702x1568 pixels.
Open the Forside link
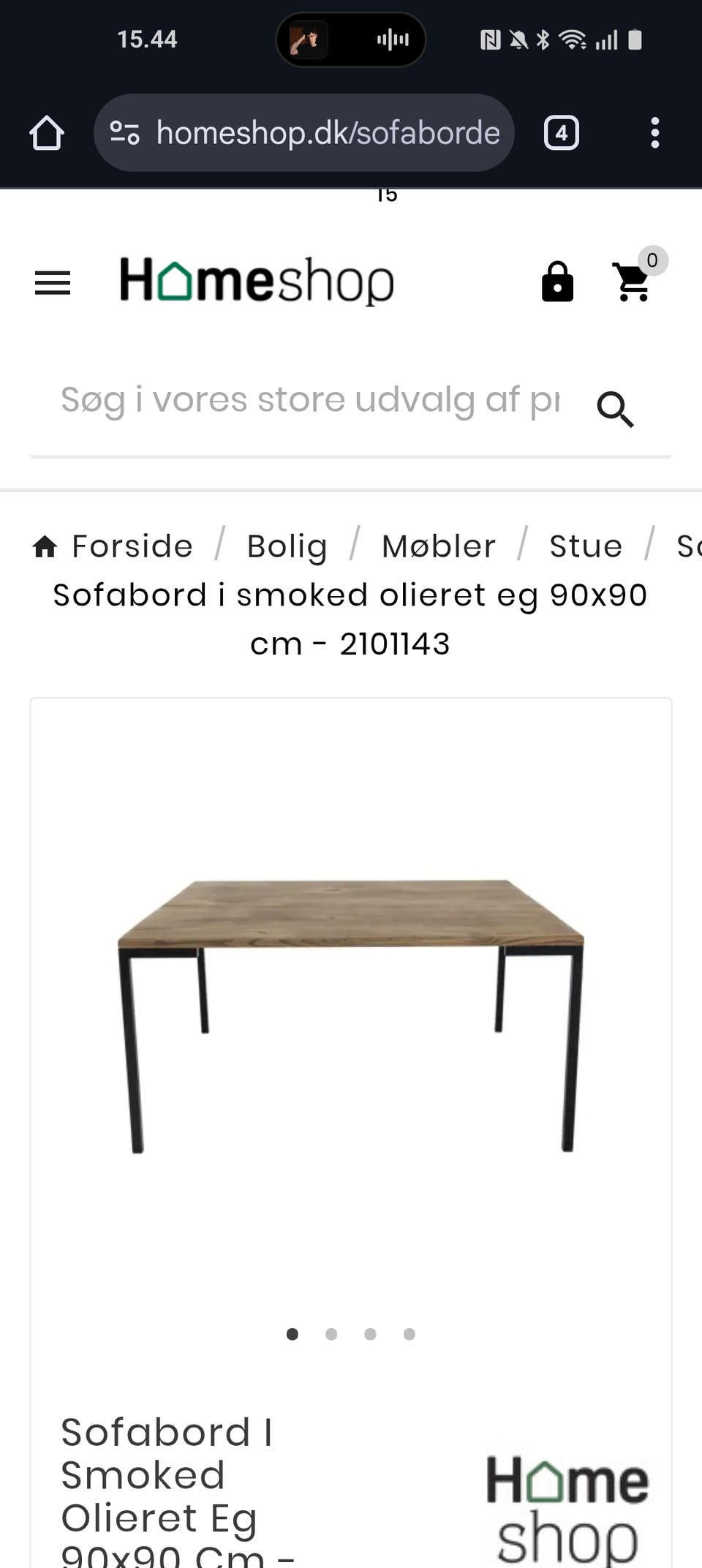coord(132,546)
